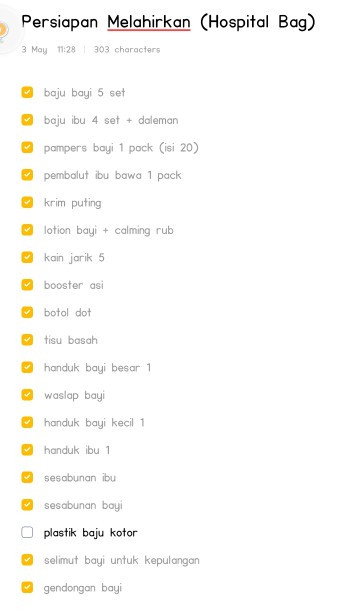Untick "handuk bayi besar 1" checkbox
This screenshot has width=360, height=616.
pyautogui.click(x=27, y=367)
